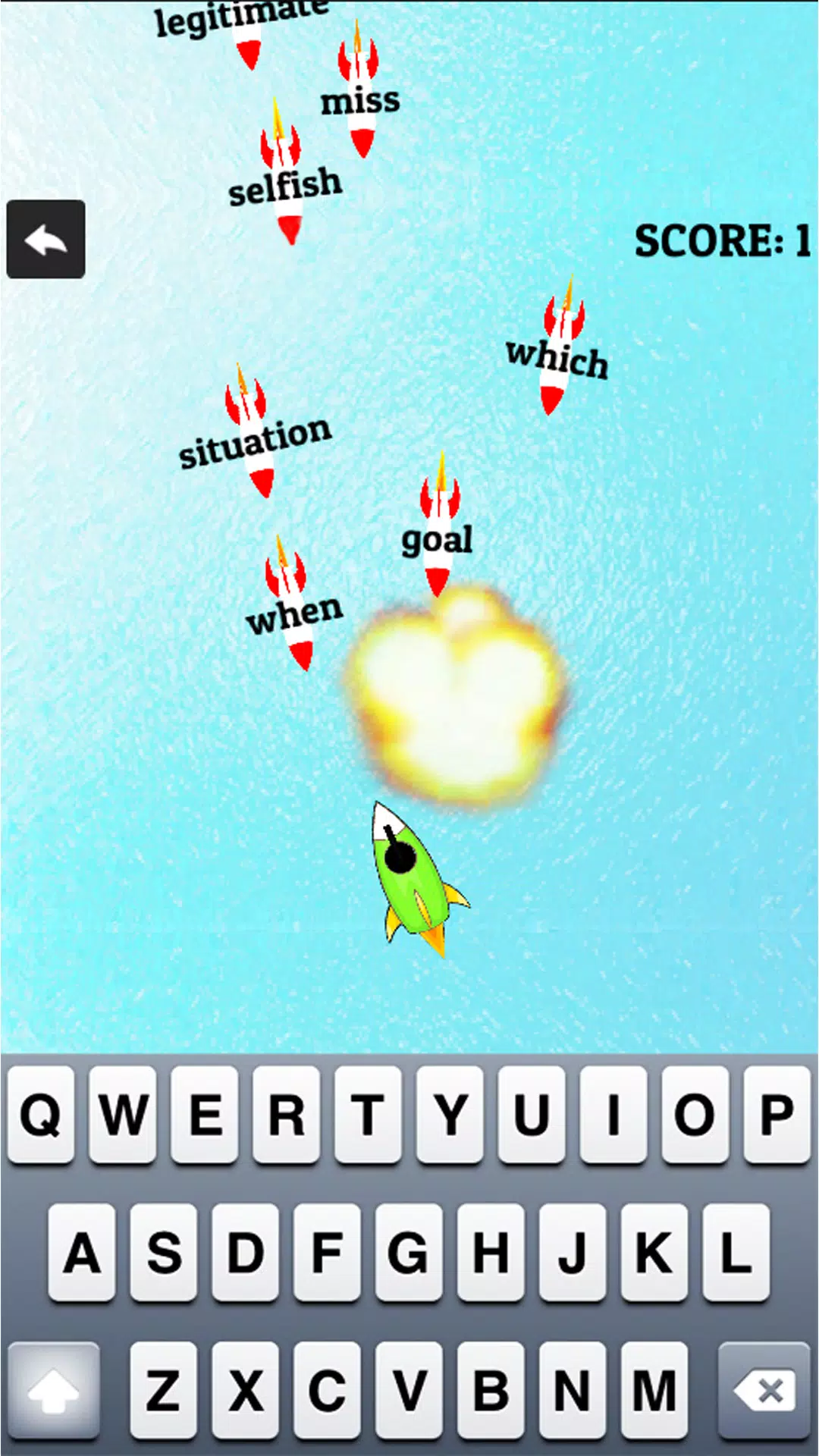Hit the T key
This screenshot has height=1456, width=819.
pos(369,1115)
